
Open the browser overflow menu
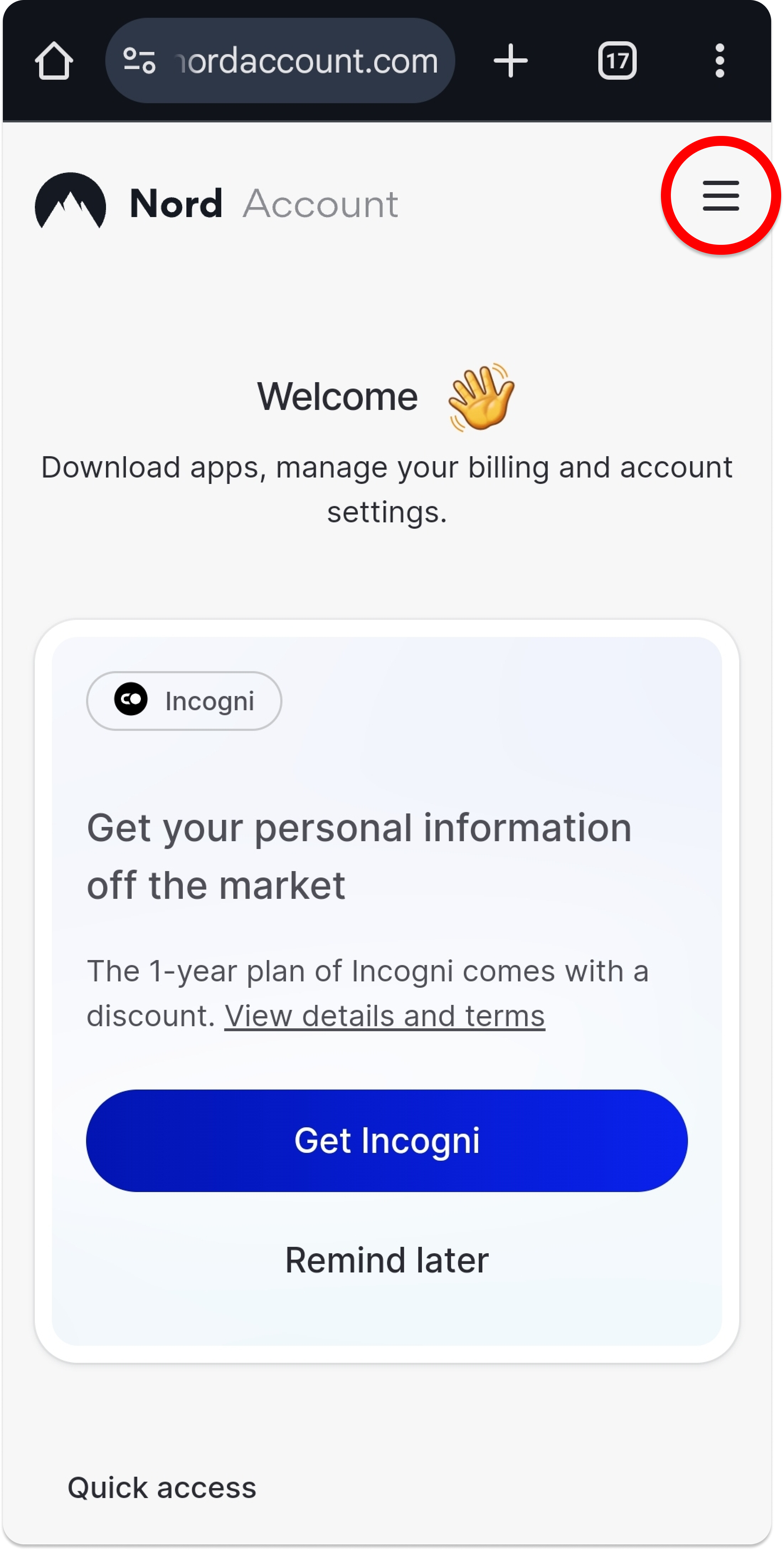point(720,61)
